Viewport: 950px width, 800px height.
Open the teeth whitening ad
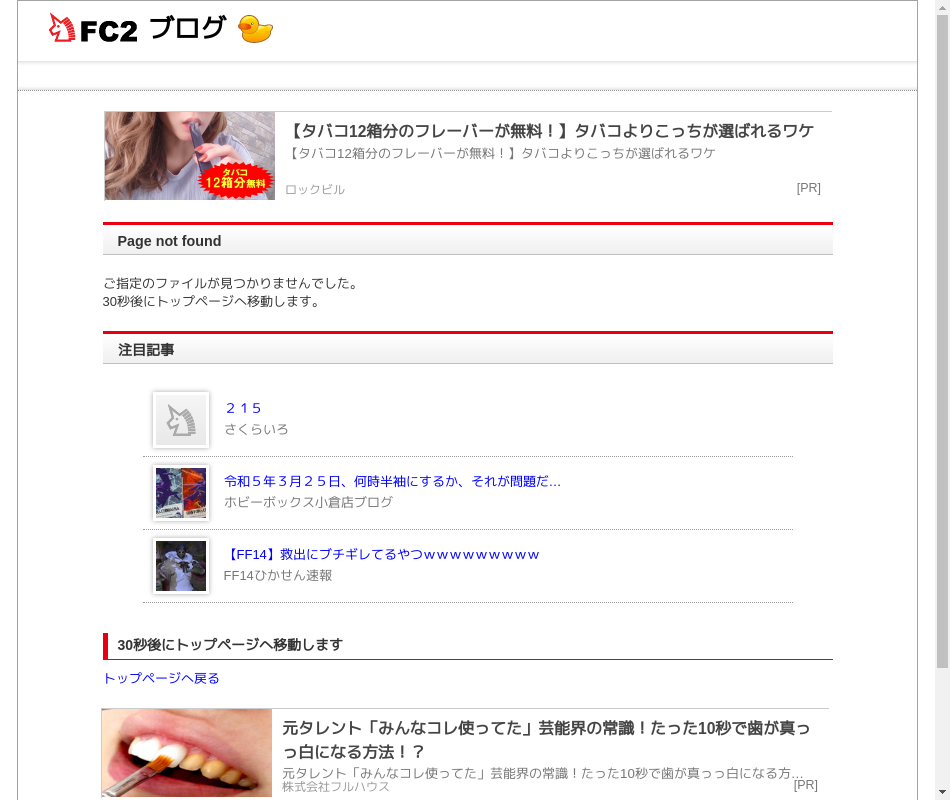(545, 738)
